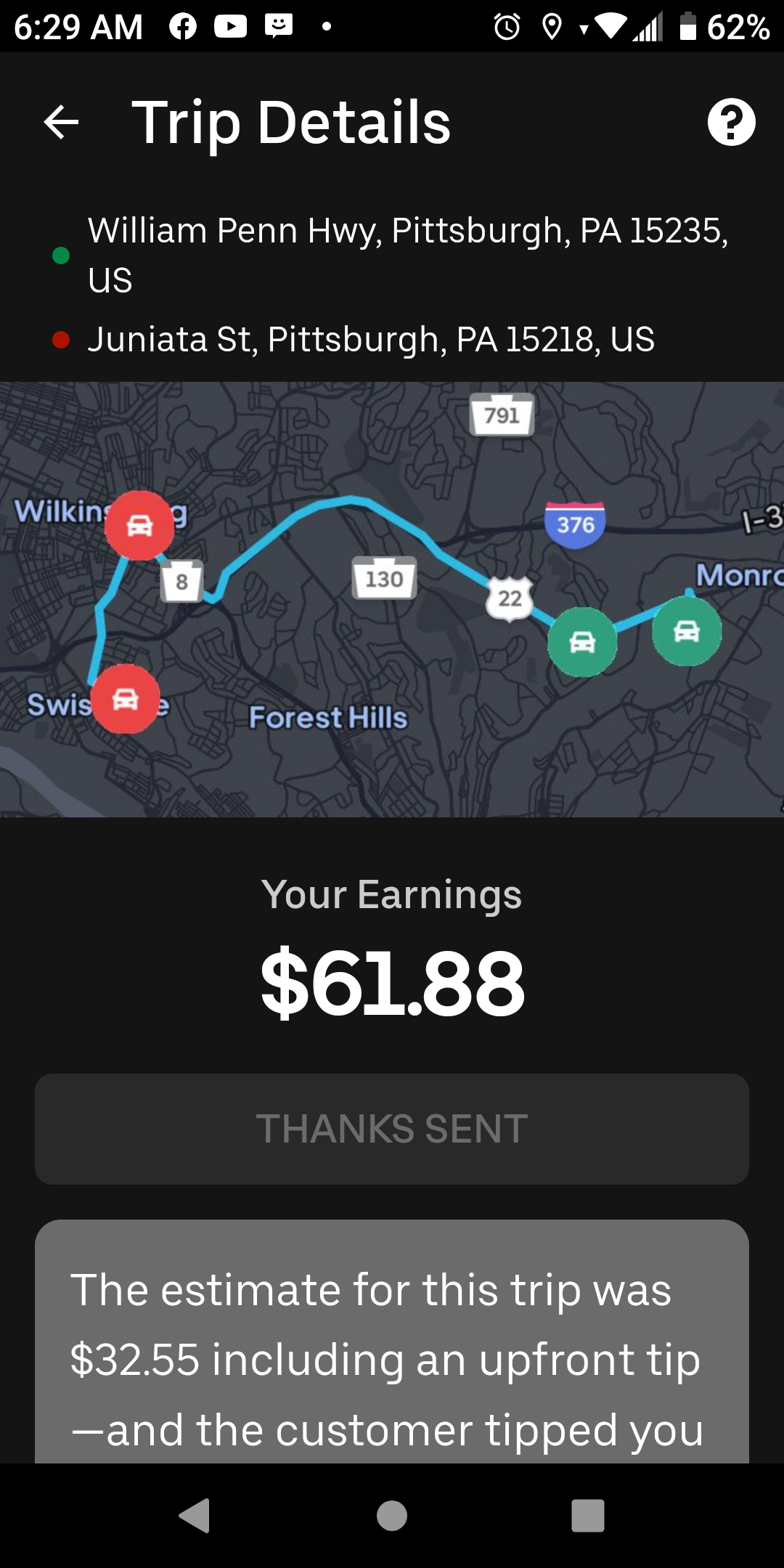
Task: Tap the THANKS SENT button
Action: tap(392, 1129)
